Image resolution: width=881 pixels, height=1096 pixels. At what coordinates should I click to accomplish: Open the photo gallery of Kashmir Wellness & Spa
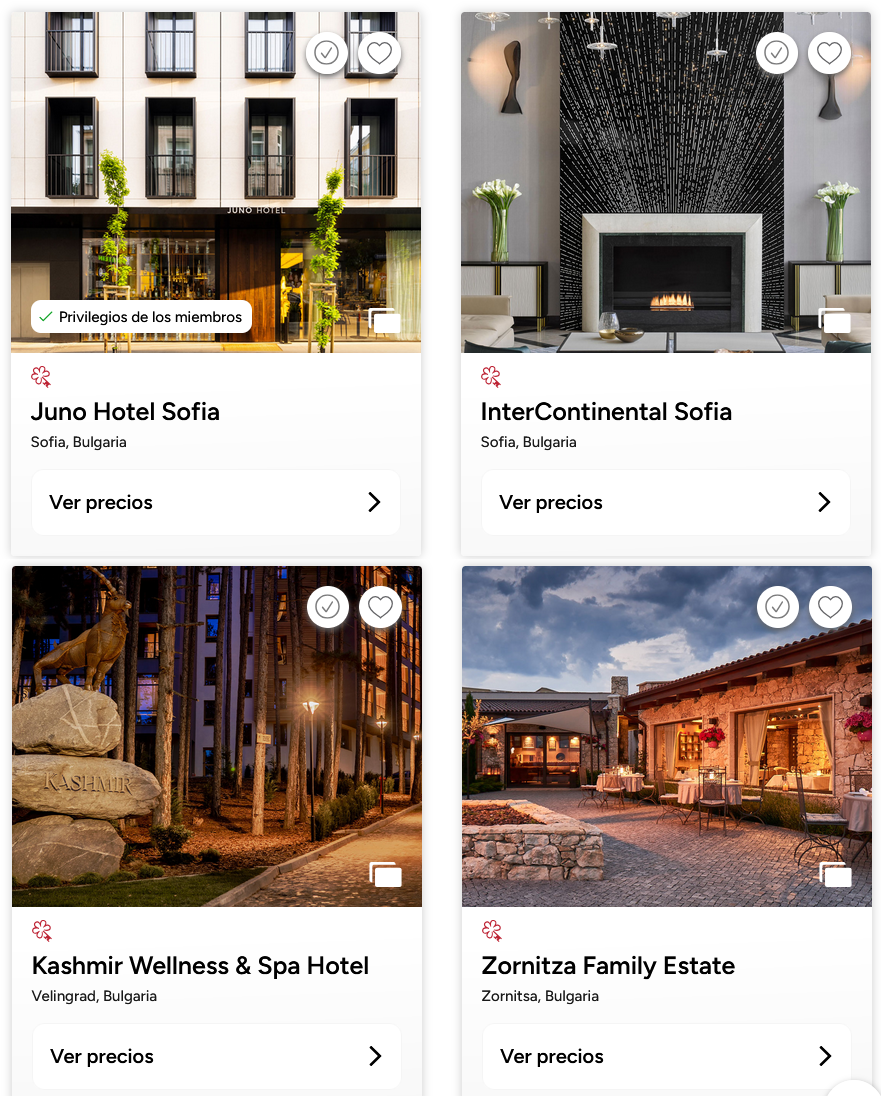coord(386,875)
